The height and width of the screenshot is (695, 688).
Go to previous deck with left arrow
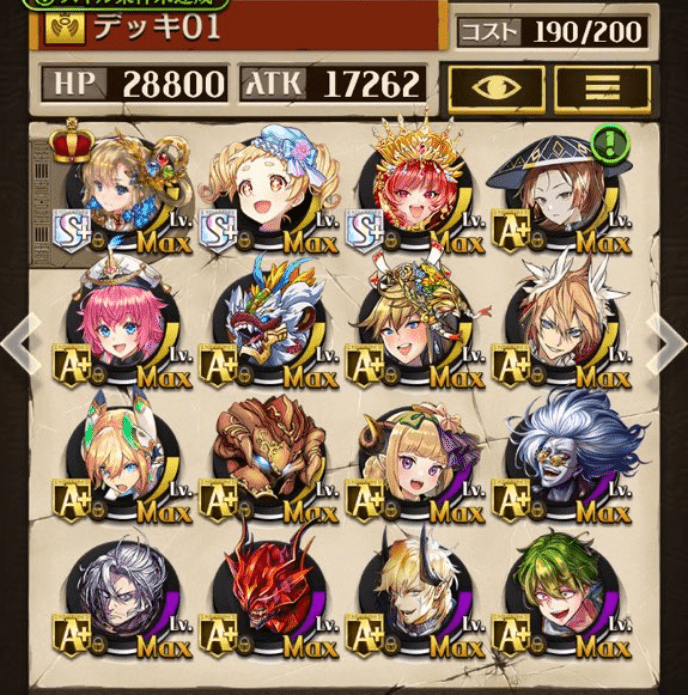coord(18,341)
